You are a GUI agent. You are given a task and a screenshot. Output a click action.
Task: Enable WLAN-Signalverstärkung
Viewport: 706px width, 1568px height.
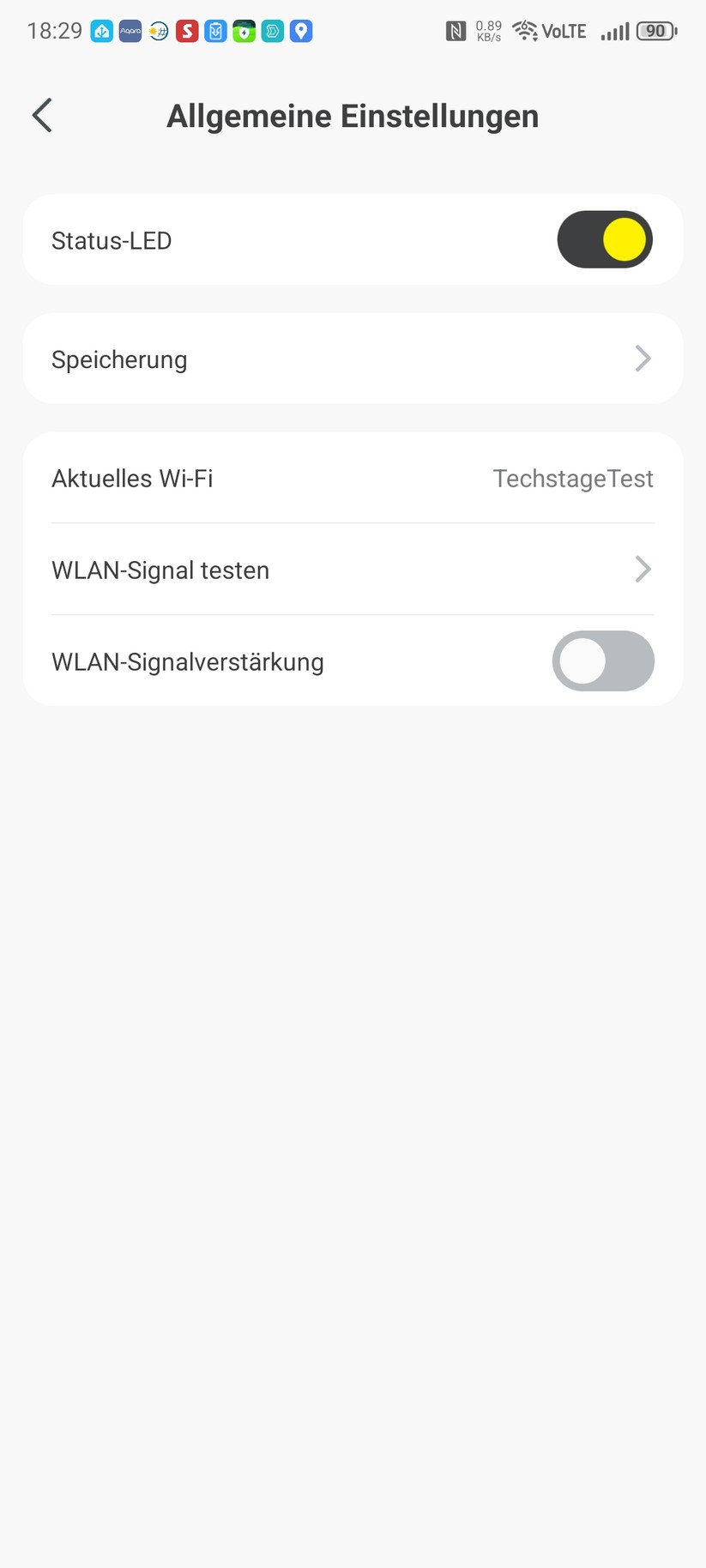pyautogui.click(x=603, y=661)
